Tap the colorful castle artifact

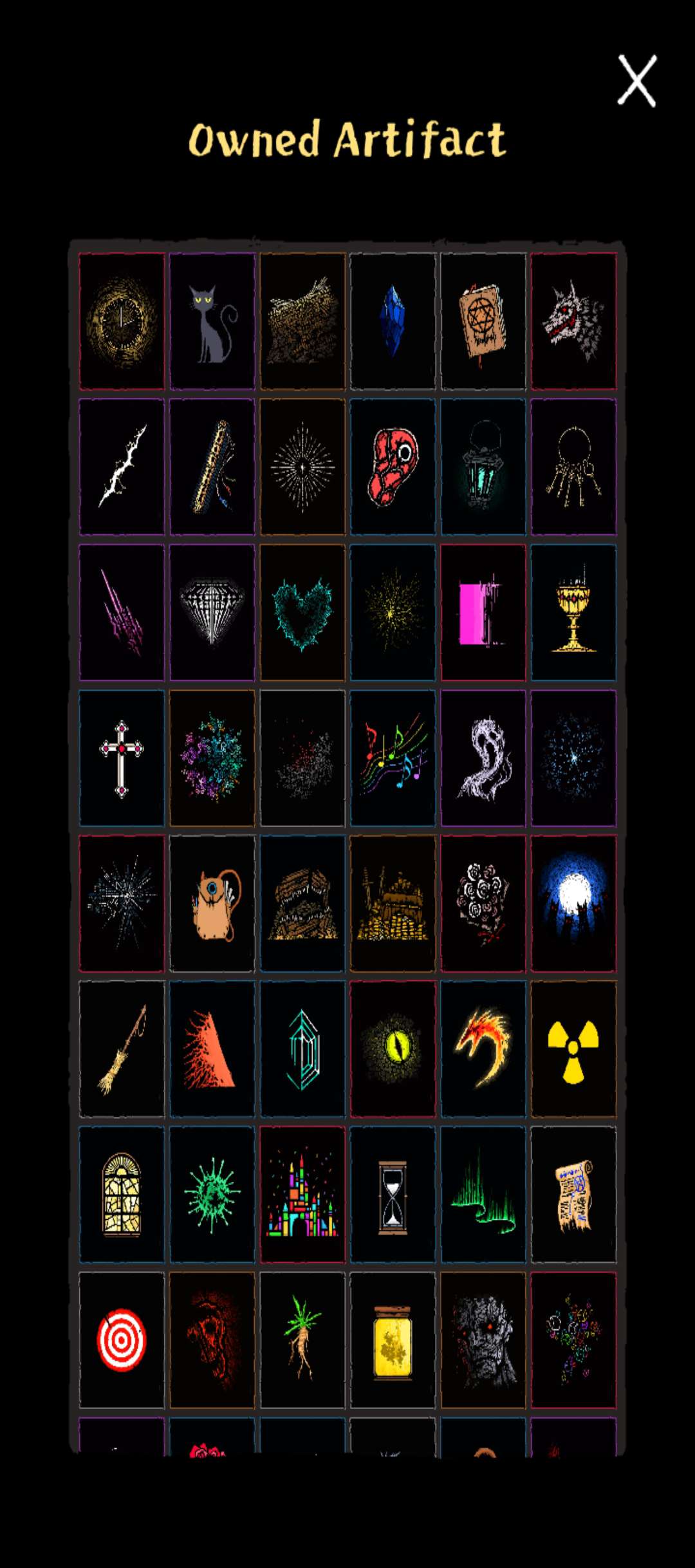302,1194
